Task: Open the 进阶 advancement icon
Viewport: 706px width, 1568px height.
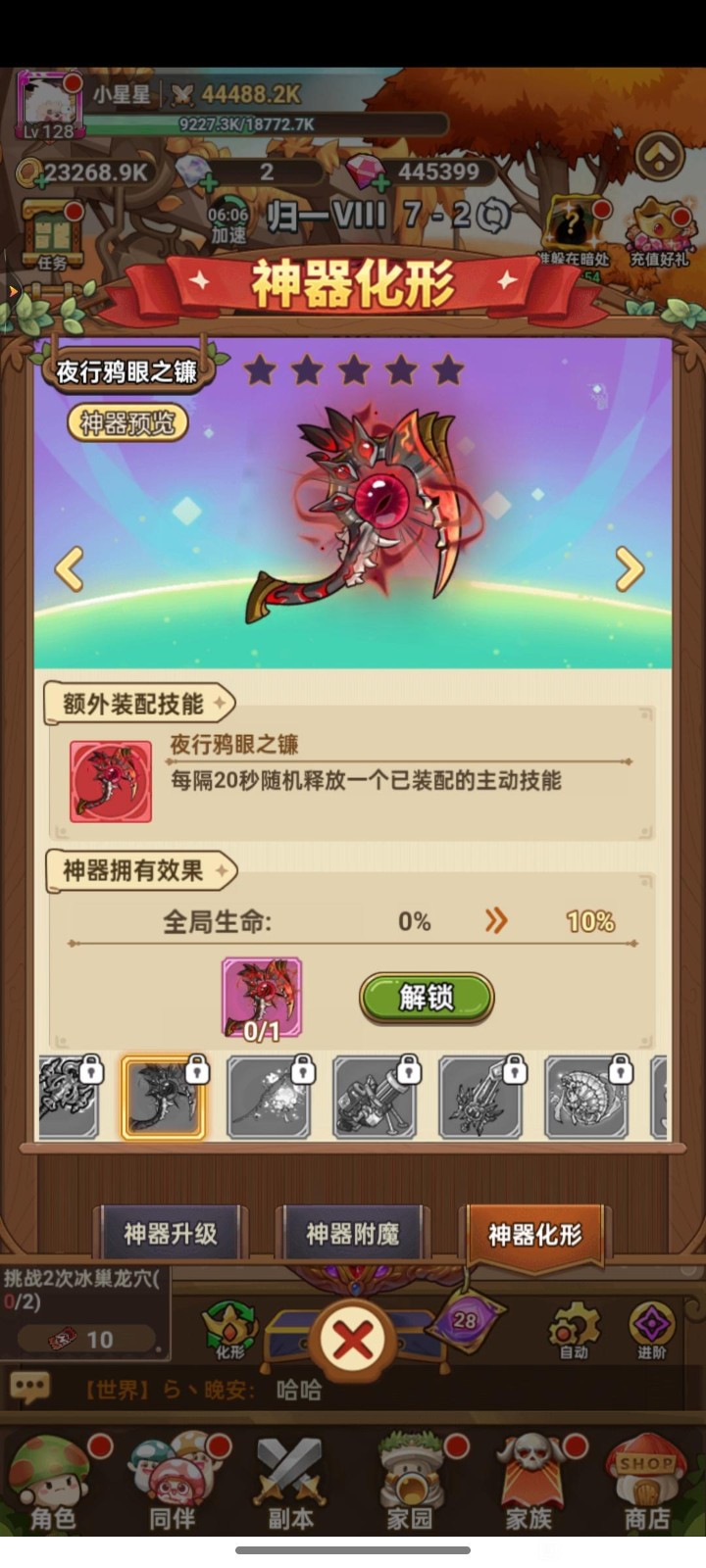Action: point(652,1333)
